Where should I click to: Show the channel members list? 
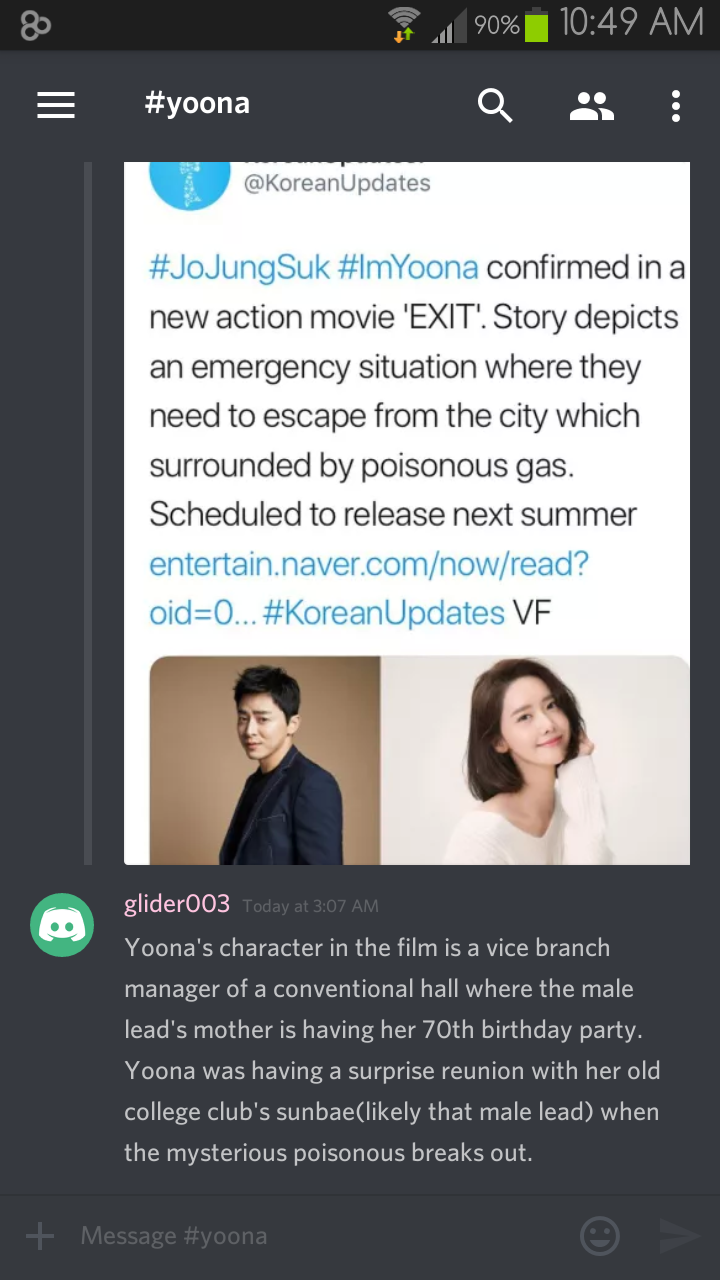coord(592,105)
